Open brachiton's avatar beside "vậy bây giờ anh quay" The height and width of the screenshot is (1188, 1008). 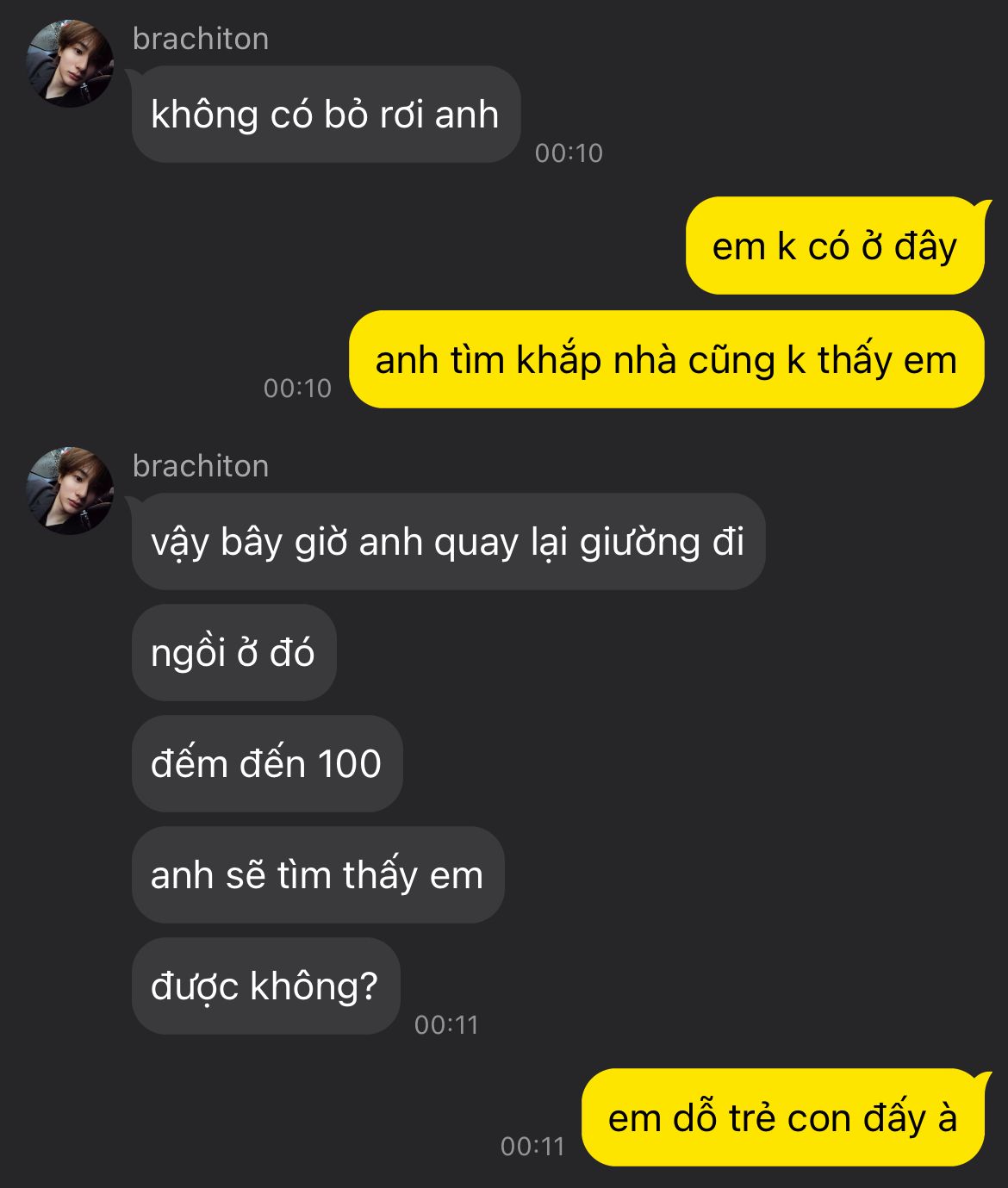coord(71,490)
